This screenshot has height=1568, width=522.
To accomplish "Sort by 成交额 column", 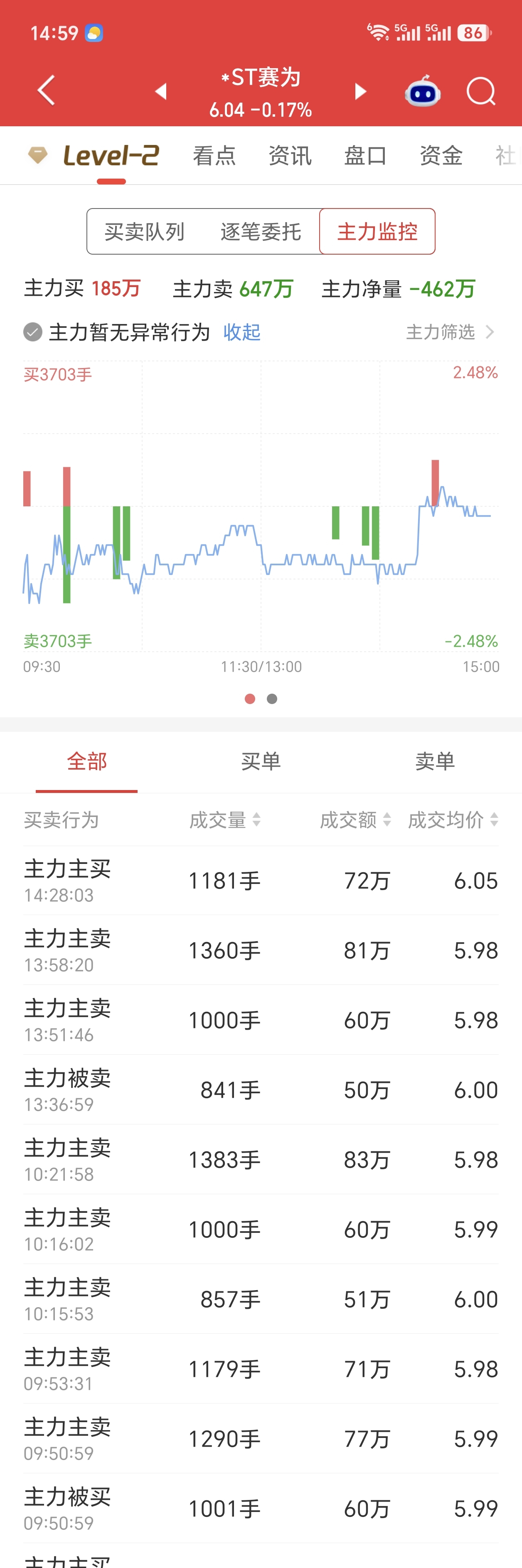I will [356, 820].
